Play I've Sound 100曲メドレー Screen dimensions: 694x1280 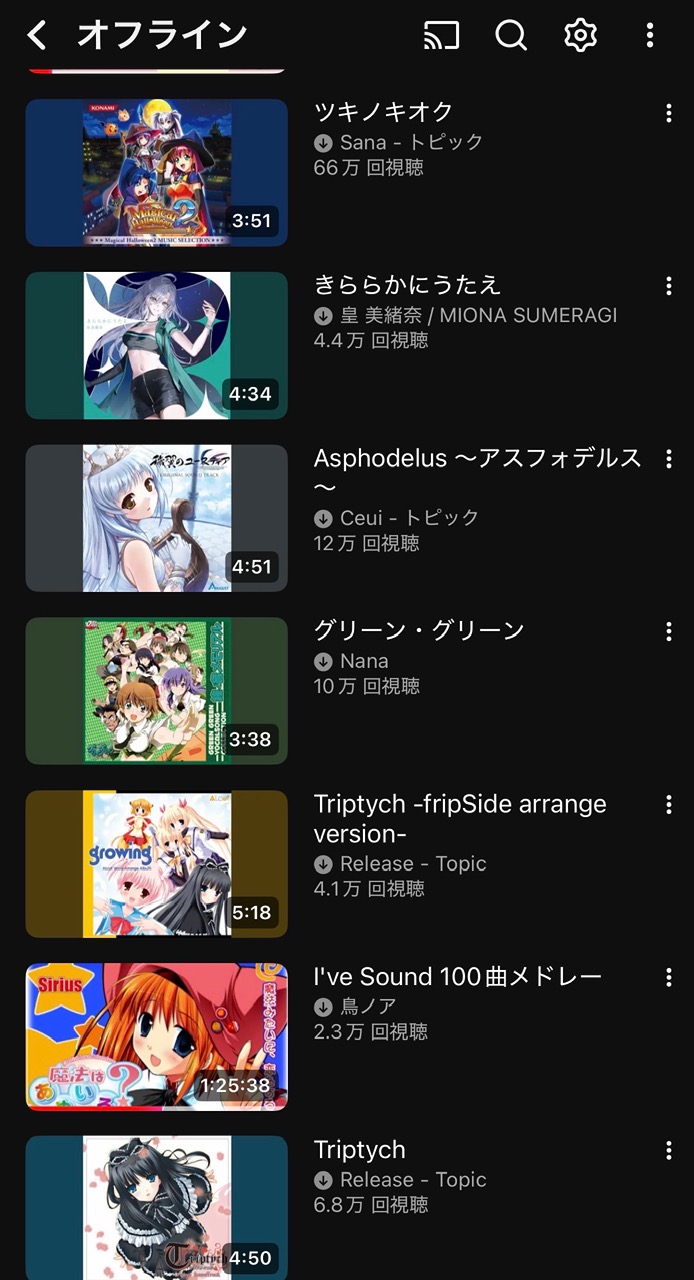coord(157,1037)
